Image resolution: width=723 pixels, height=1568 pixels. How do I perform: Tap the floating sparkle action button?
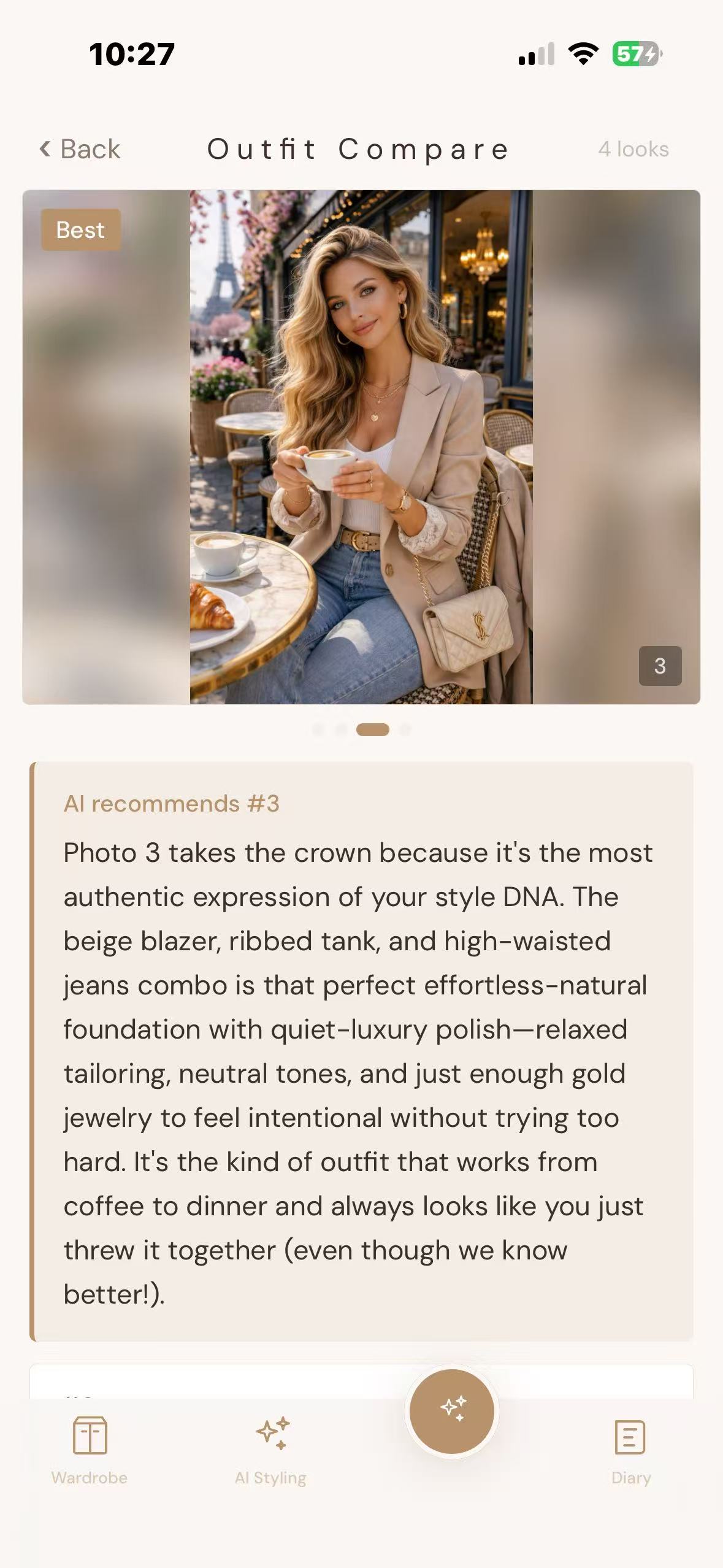pos(452,1410)
